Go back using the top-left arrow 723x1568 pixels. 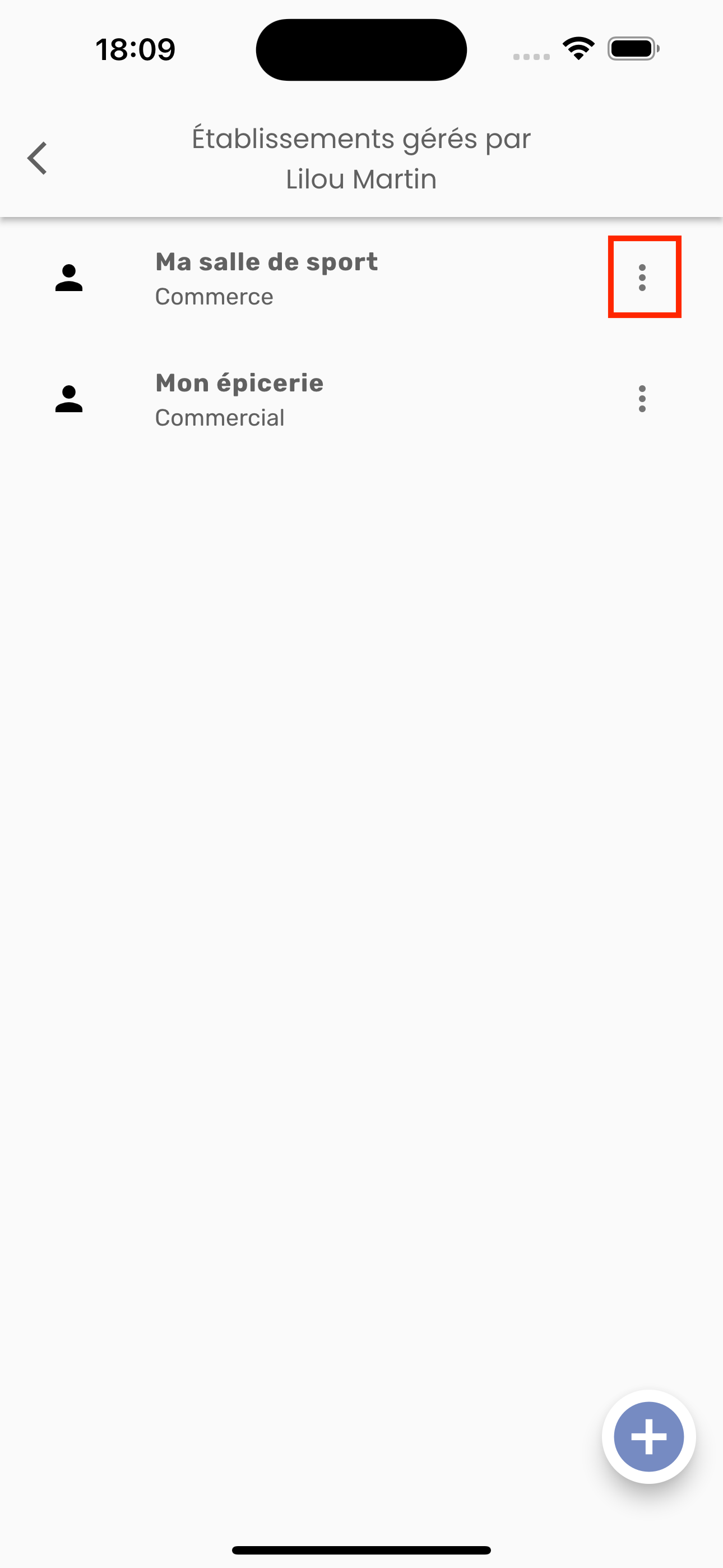click(38, 158)
